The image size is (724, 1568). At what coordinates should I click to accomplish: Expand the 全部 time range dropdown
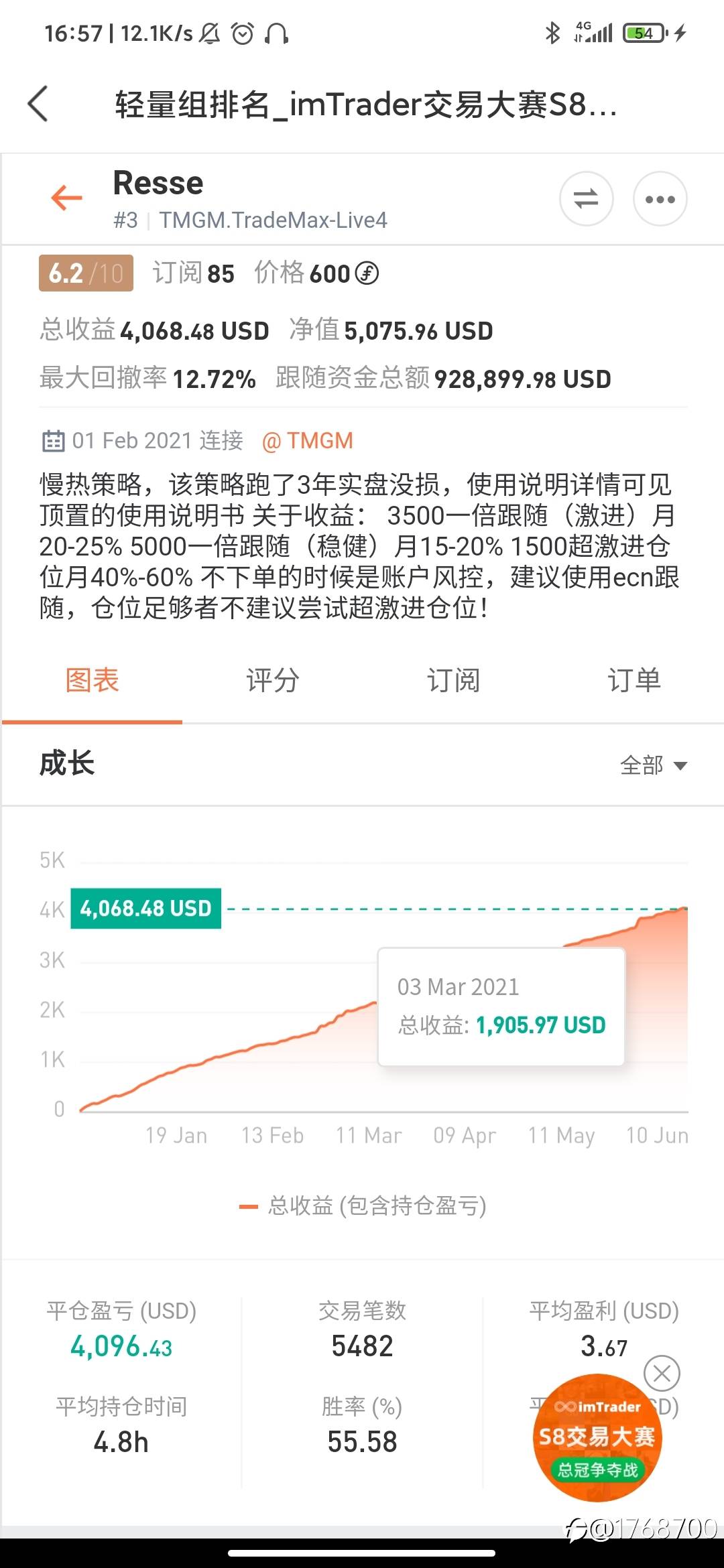[x=654, y=765]
